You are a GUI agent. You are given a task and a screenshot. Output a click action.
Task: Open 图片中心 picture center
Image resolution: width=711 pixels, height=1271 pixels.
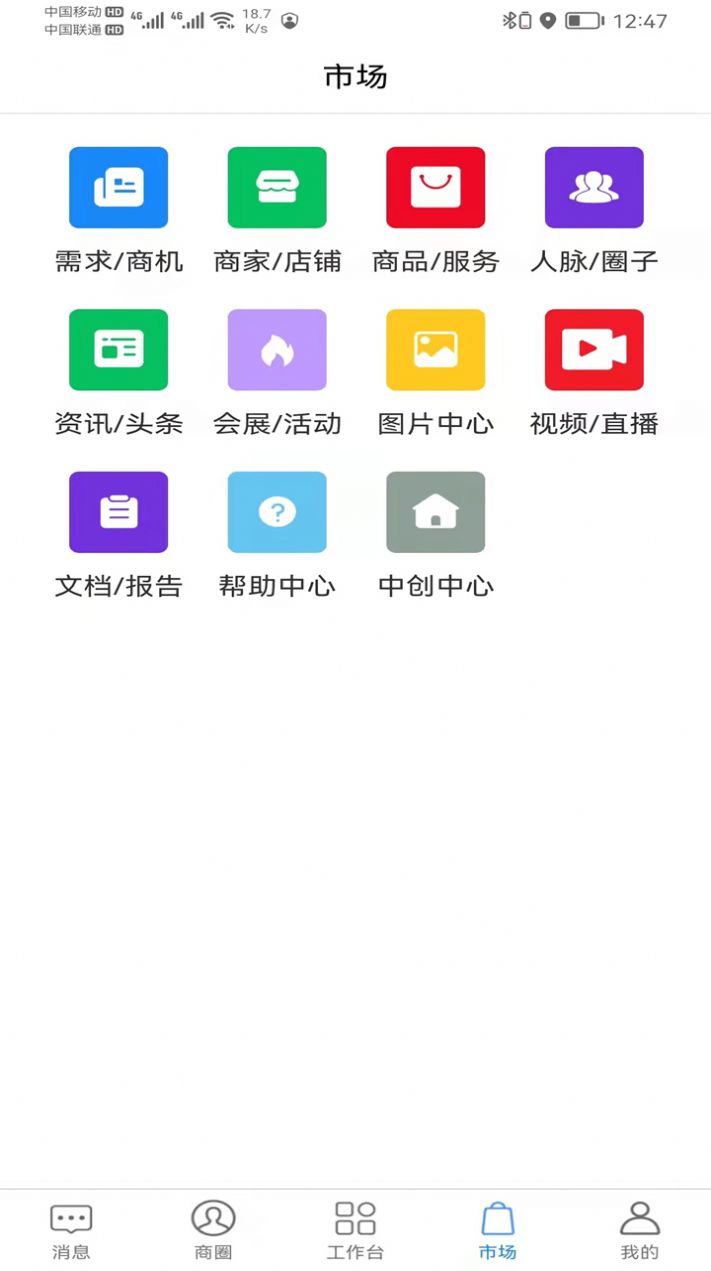click(x=435, y=350)
